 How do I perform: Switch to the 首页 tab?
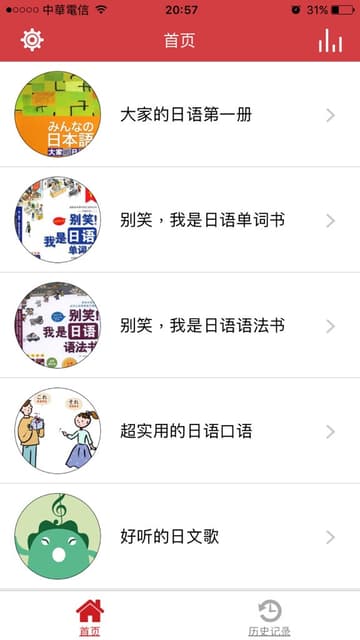click(90, 617)
